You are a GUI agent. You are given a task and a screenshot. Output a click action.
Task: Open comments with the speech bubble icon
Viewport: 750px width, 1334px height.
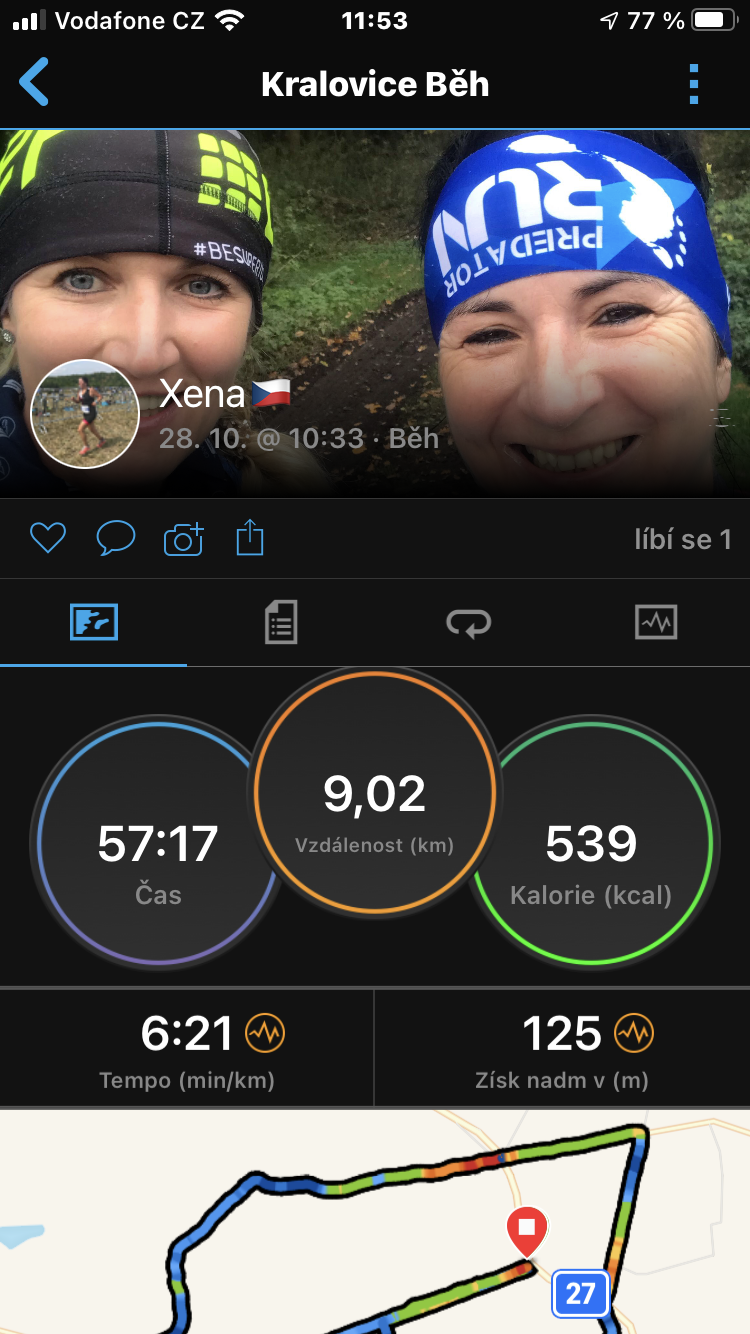point(116,540)
